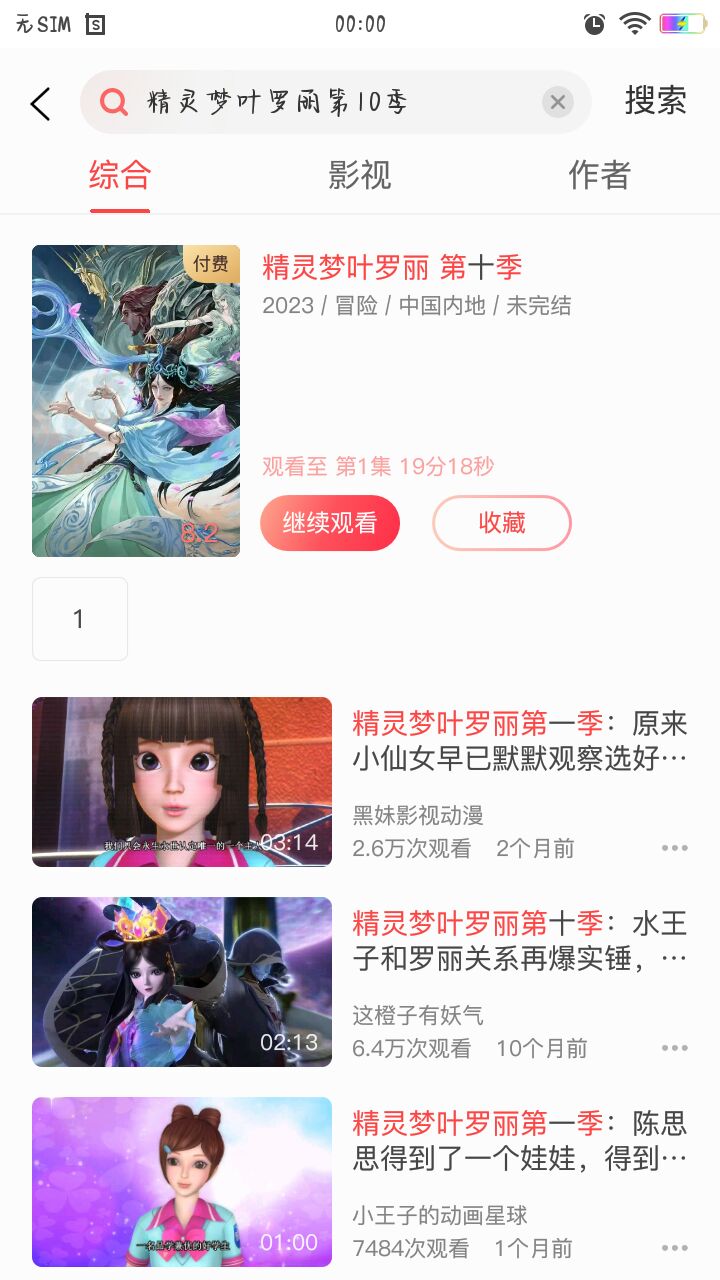
Task: Open more options for 小王子的动画星球's video
Action: coord(674,1248)
